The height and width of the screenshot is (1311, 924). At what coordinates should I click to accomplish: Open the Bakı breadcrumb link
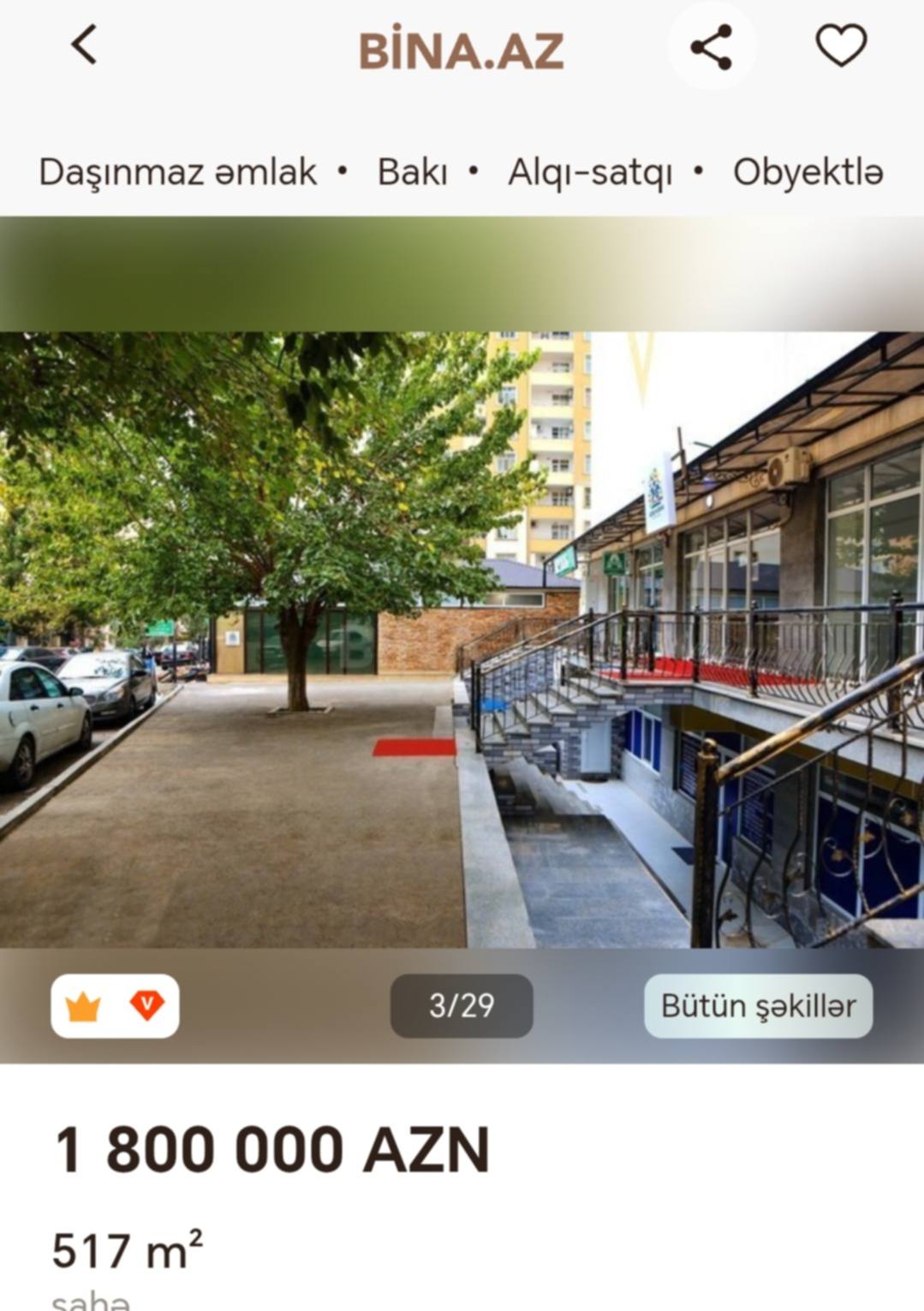click(412, 172)
